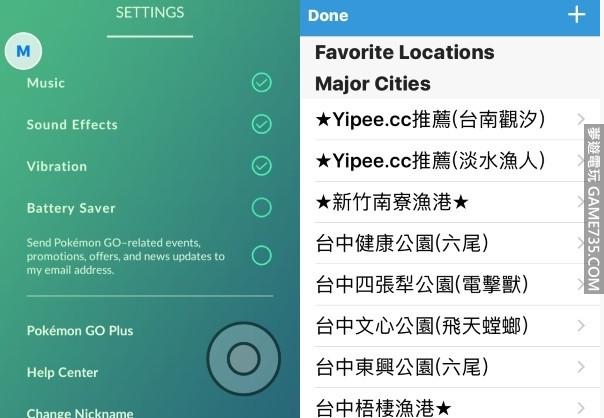Select Change Nickname

[80, 411]
